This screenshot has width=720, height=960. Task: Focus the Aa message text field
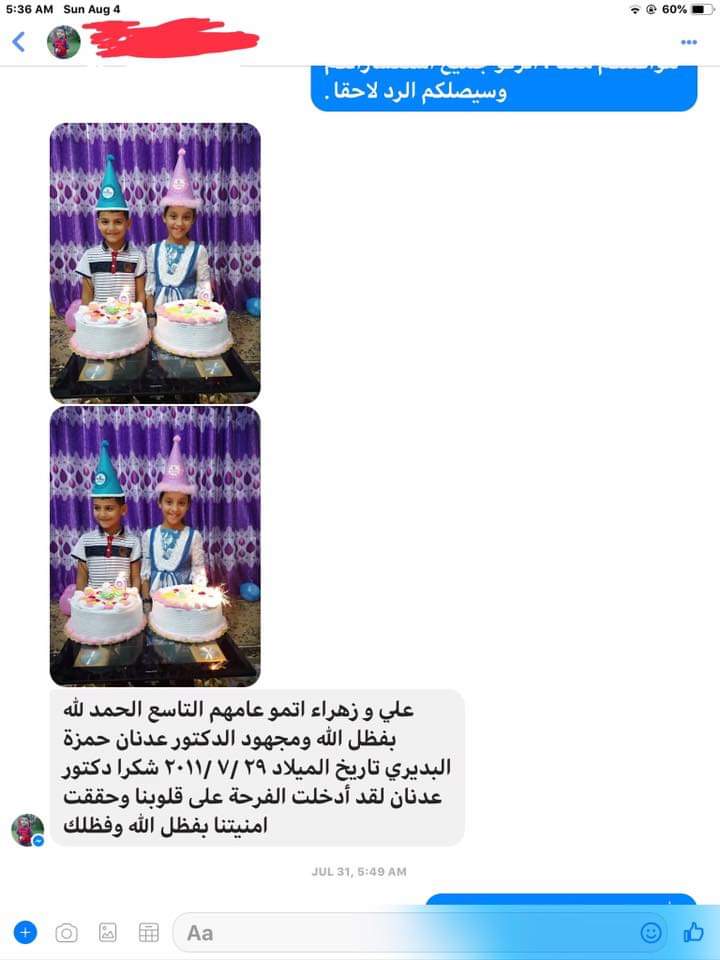click(400, 933)
